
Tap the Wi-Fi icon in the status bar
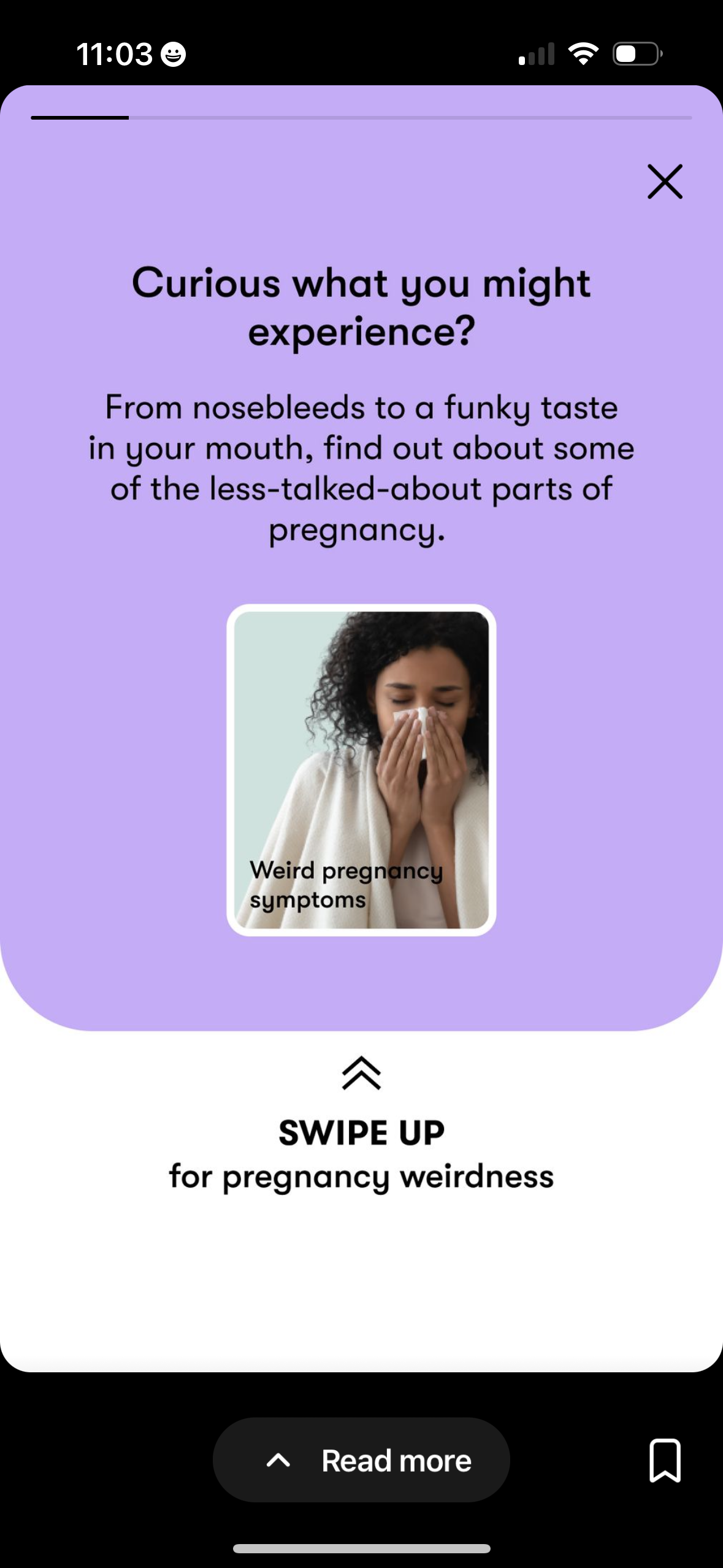click(x=583, y=54)
